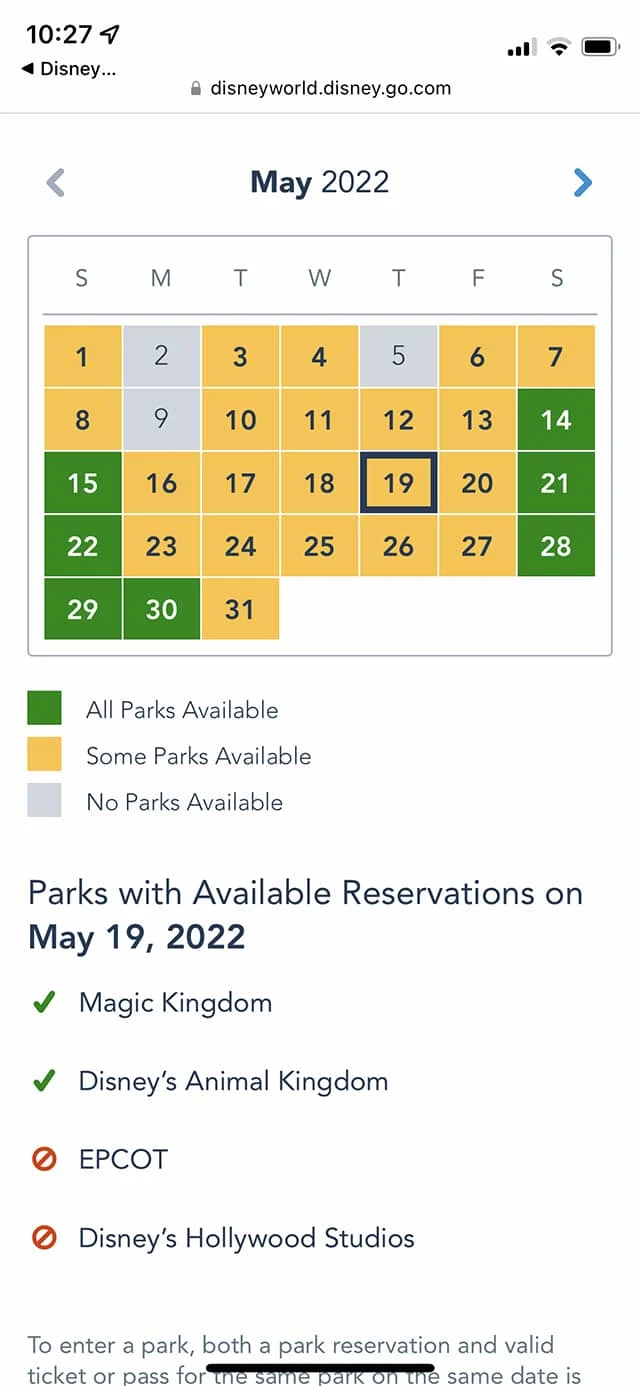This screenshot has width=640, height=1386.
Task: Select May 22 on the calendar
Action: click(82, 546)
